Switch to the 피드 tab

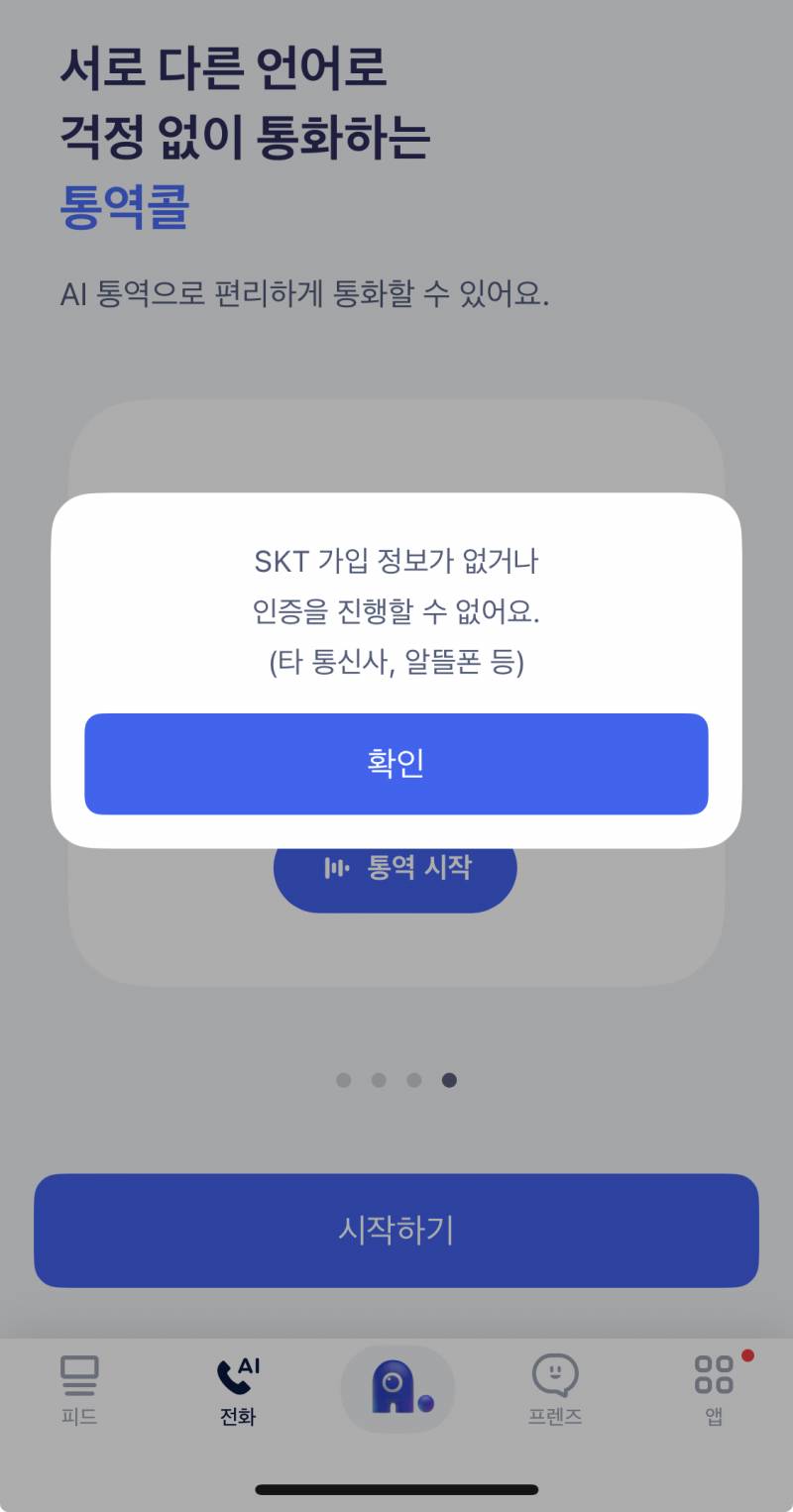click(x=79, y=1387)
